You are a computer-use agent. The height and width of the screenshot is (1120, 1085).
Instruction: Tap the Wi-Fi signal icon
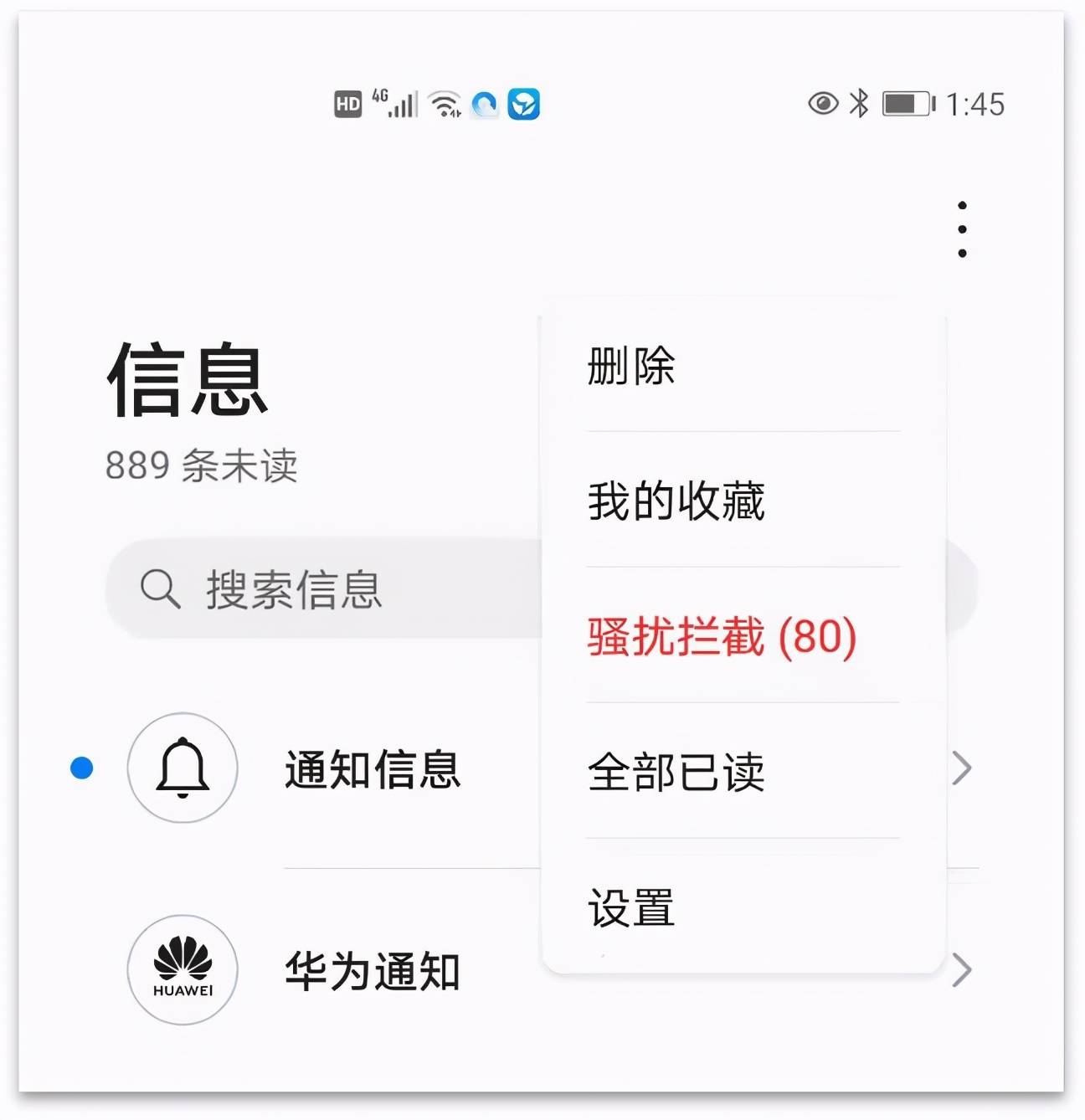[443, 103]
